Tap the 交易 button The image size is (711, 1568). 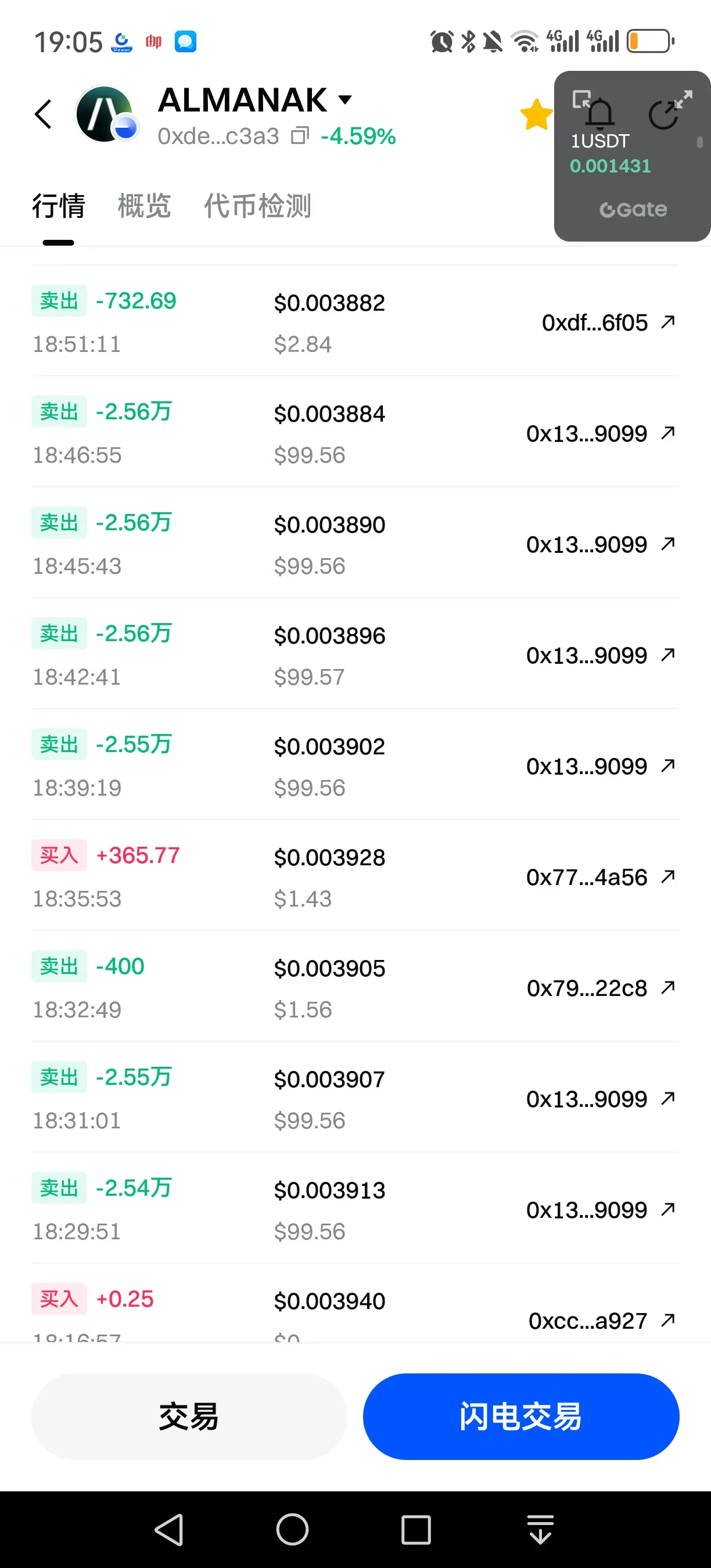[x=189, y=1416]
